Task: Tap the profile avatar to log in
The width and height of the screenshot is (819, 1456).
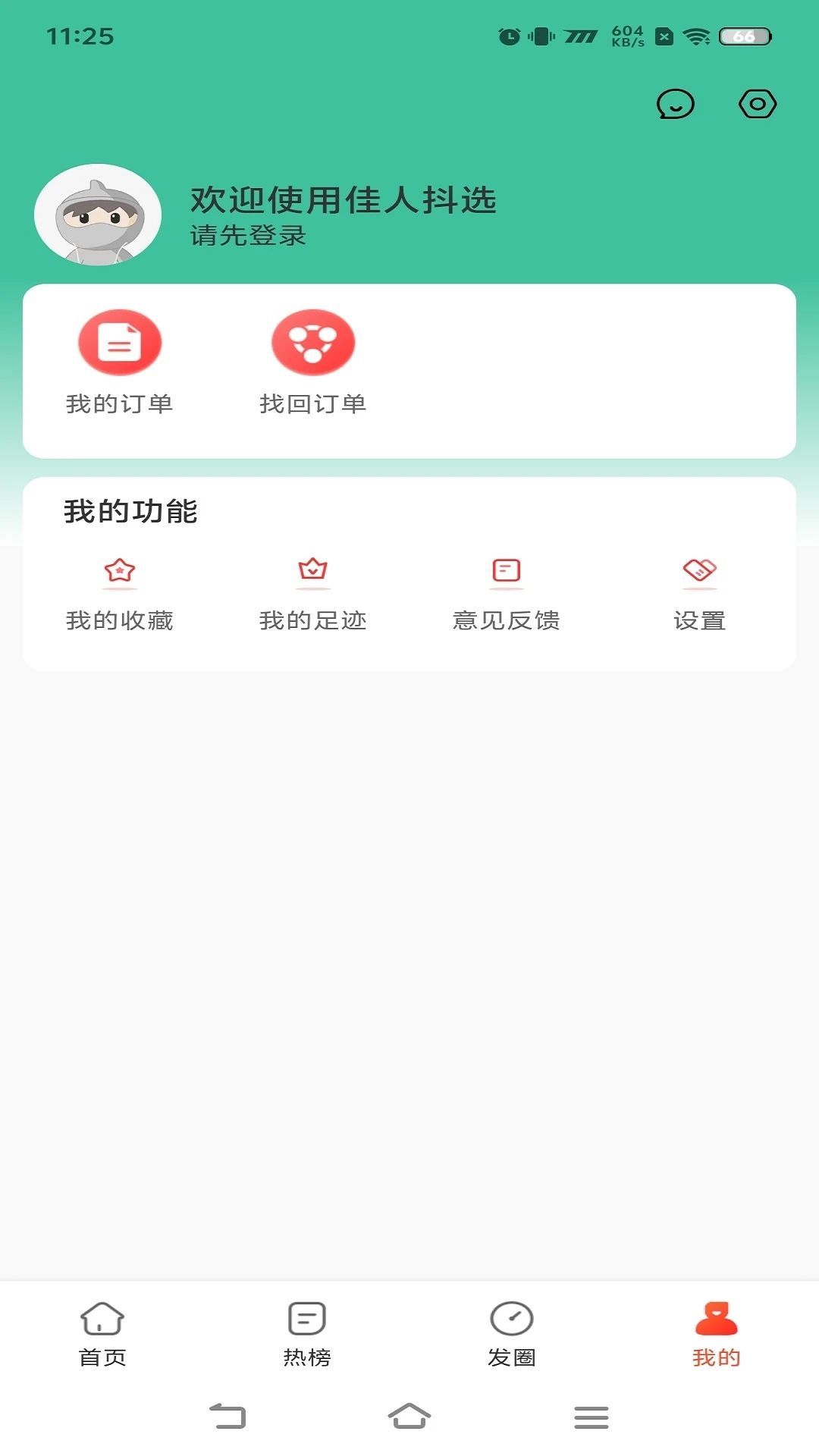Action: pyautogui.click(x=98, y=215)
